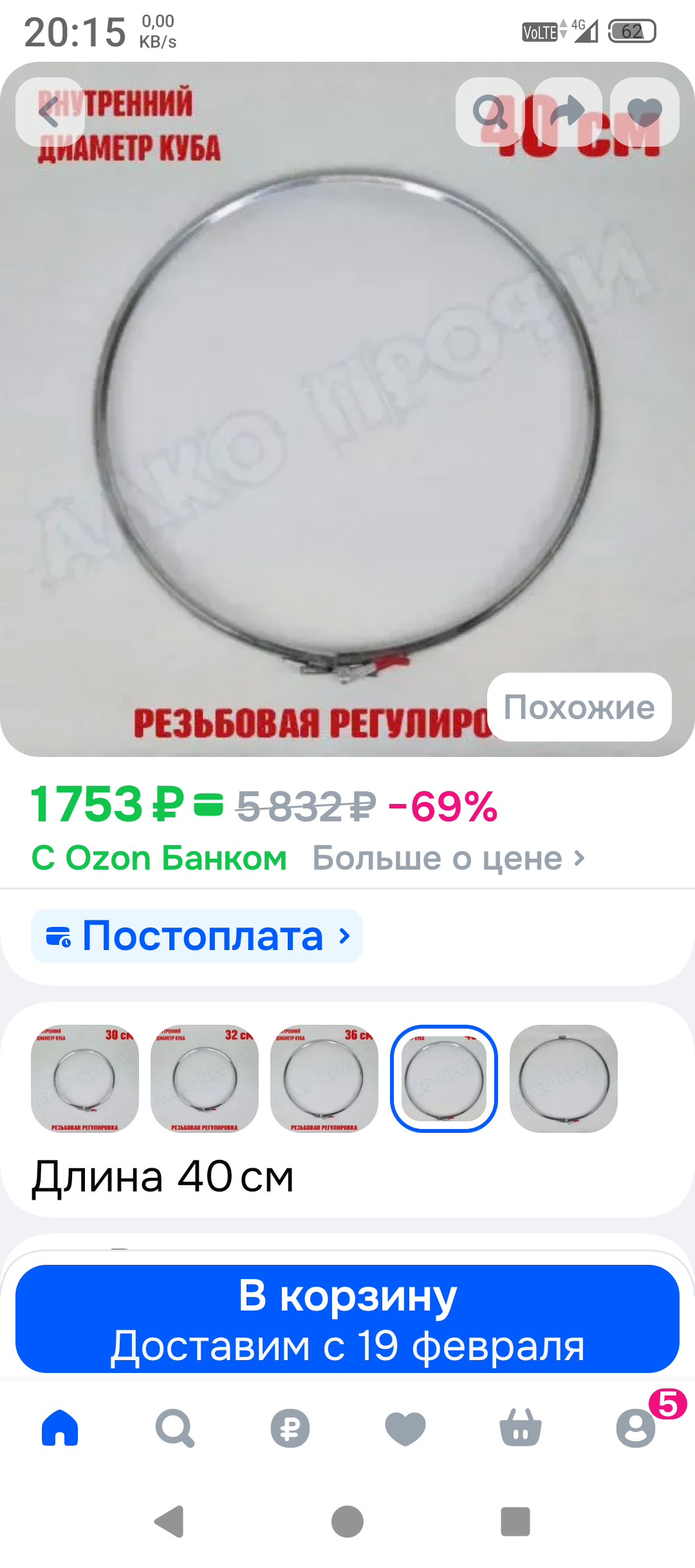
Task: Choose the 36 см variant thumbnail
Action: click(x=324, y=1078)
